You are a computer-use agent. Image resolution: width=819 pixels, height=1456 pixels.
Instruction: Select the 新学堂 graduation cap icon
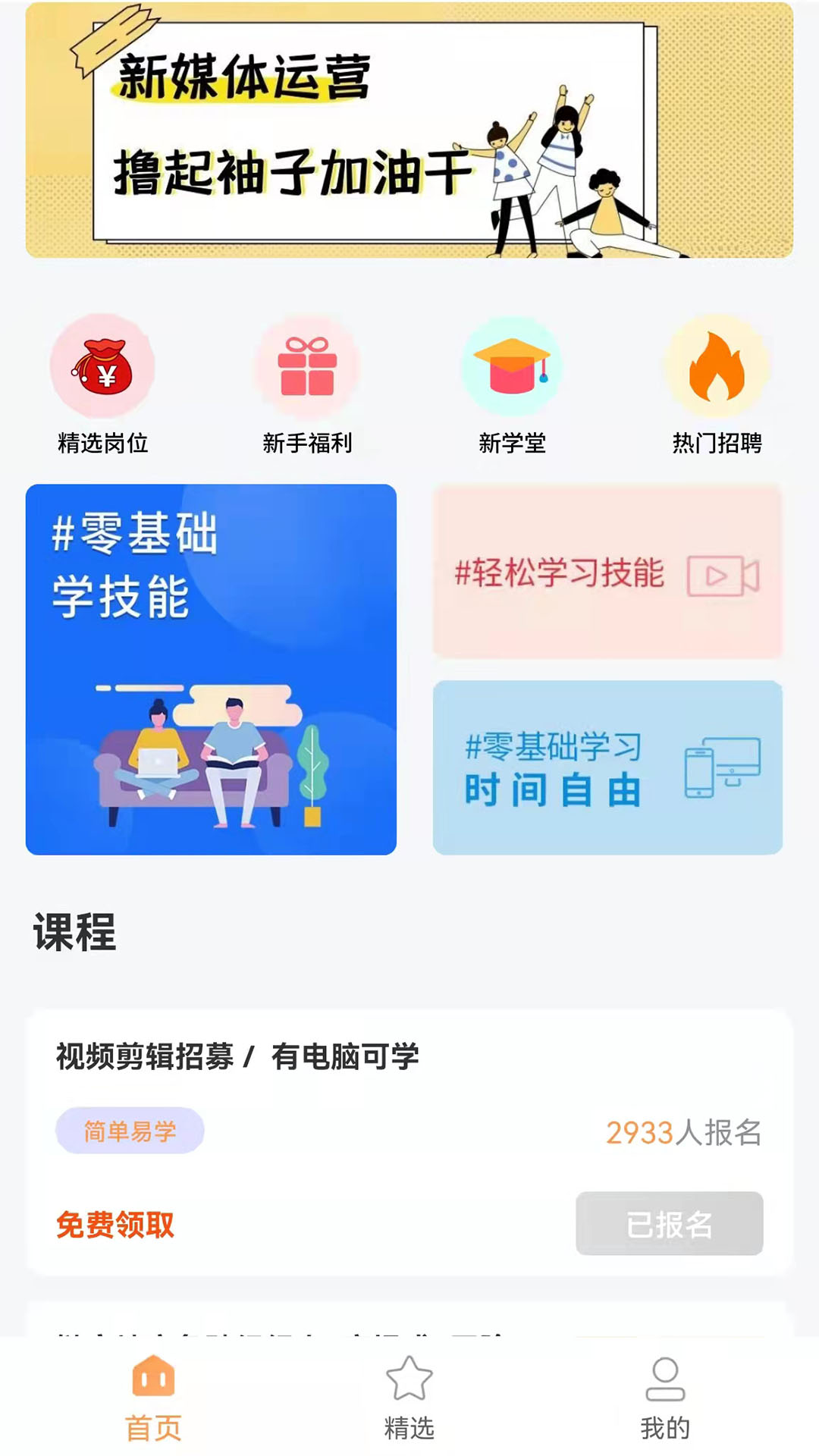tap(510, 366)
